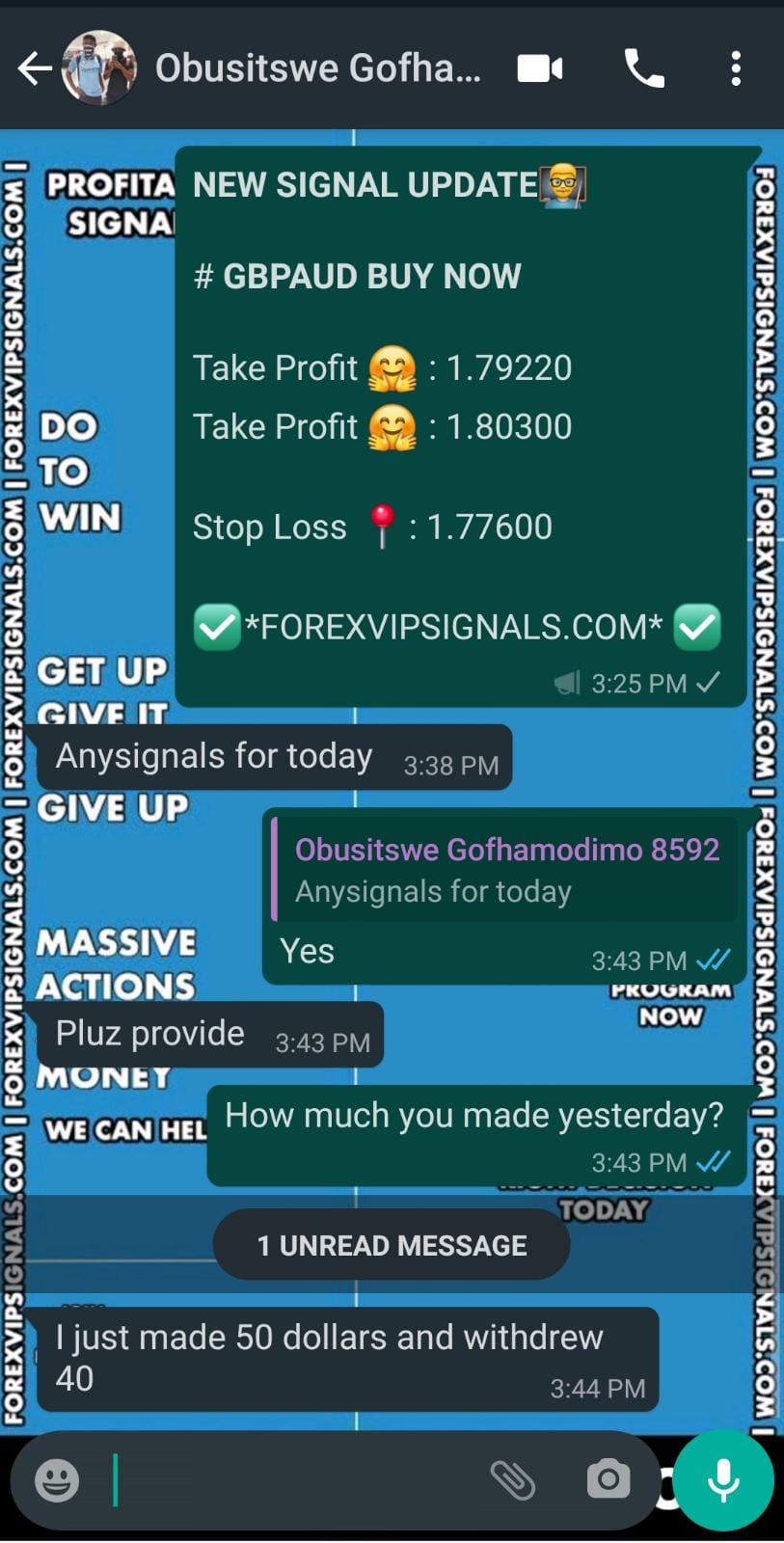Open the emoji picker
The image size is (784, 1543).
pyautogui.click(x=57, y=1480)
